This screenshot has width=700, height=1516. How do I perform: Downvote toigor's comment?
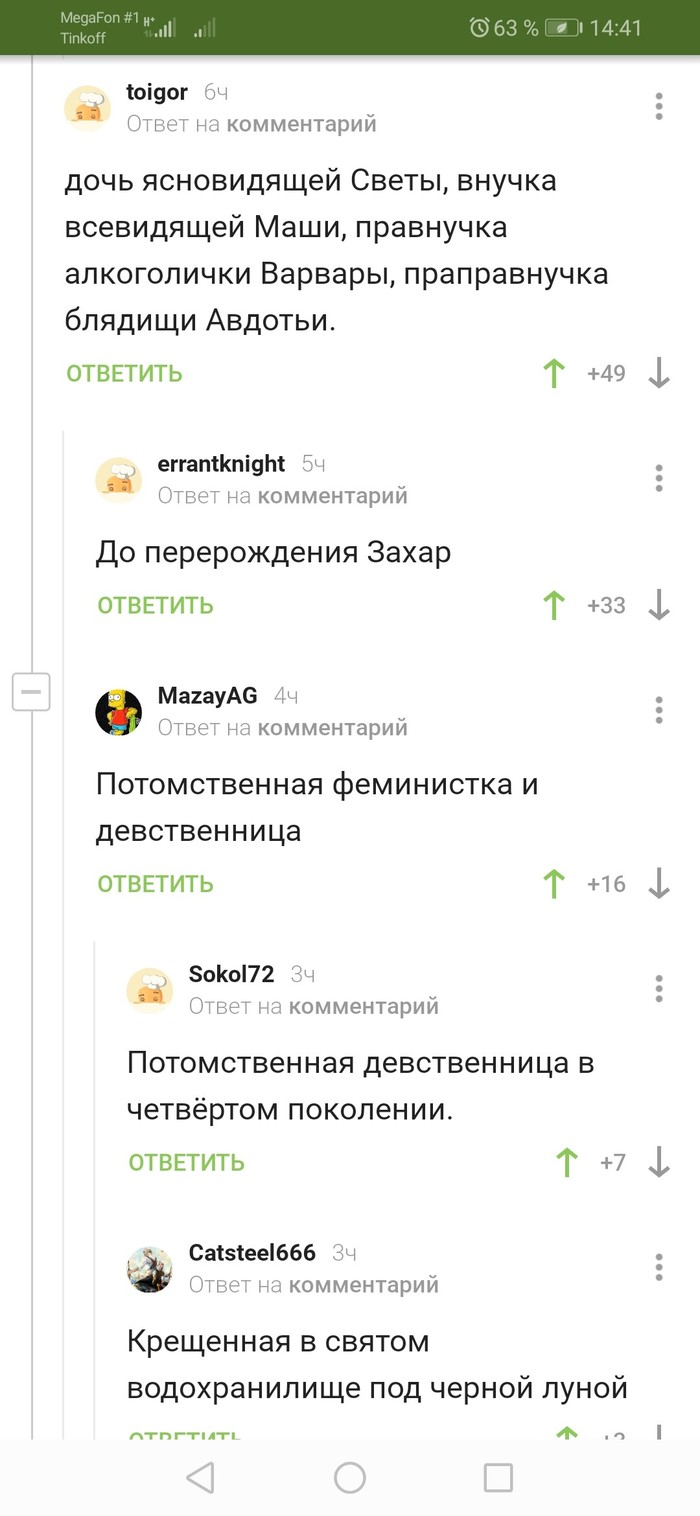(658, 374)
